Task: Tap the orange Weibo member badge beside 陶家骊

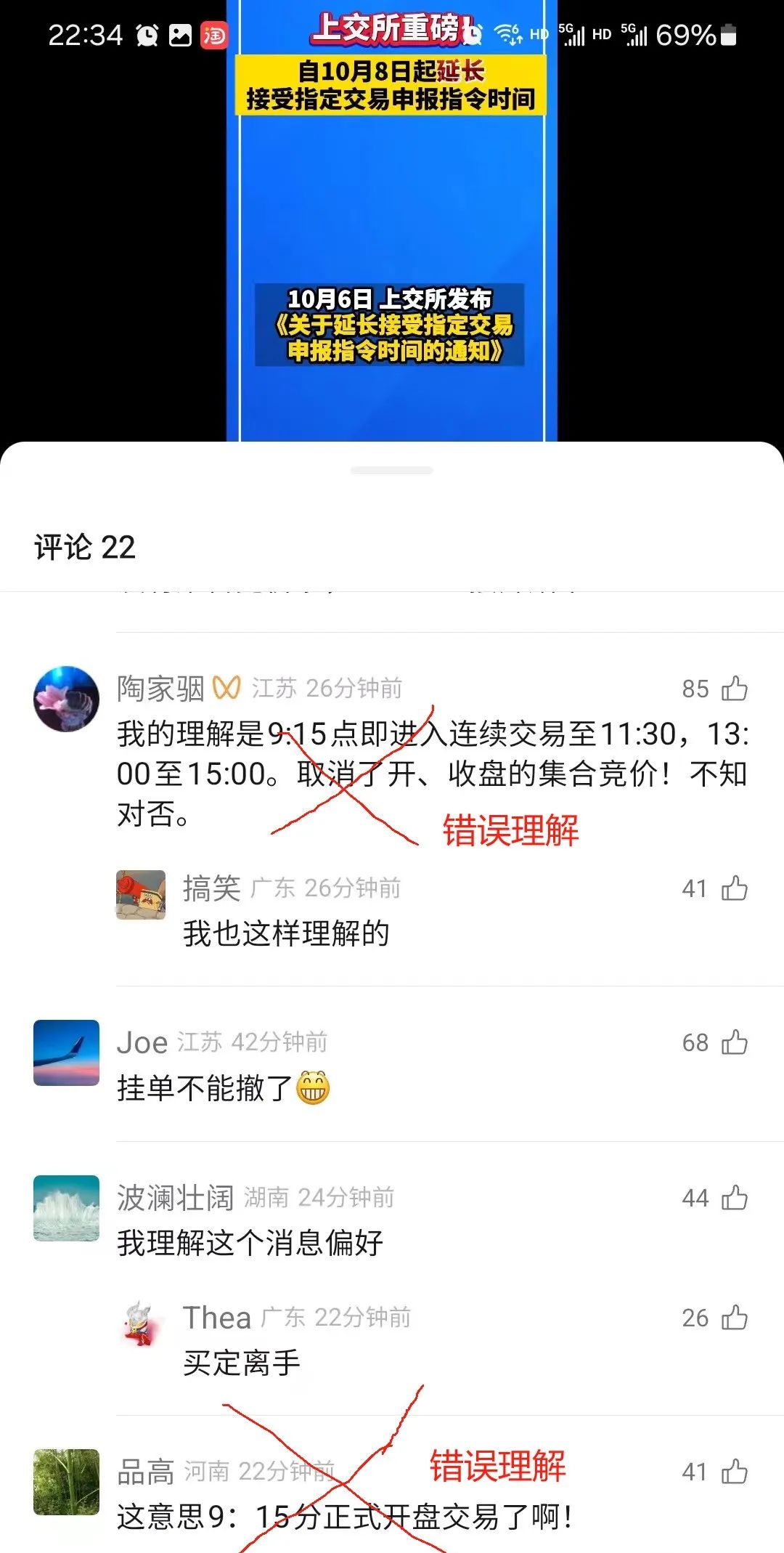Action: click(x=226, y=688)
